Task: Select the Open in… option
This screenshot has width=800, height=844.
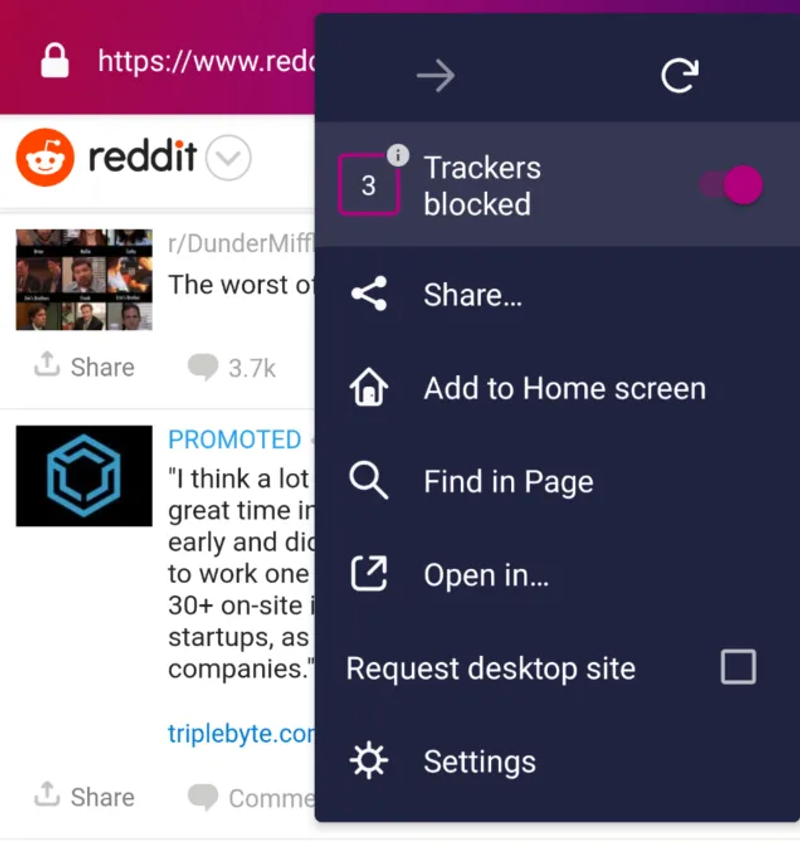Action: tap(486, 575)
